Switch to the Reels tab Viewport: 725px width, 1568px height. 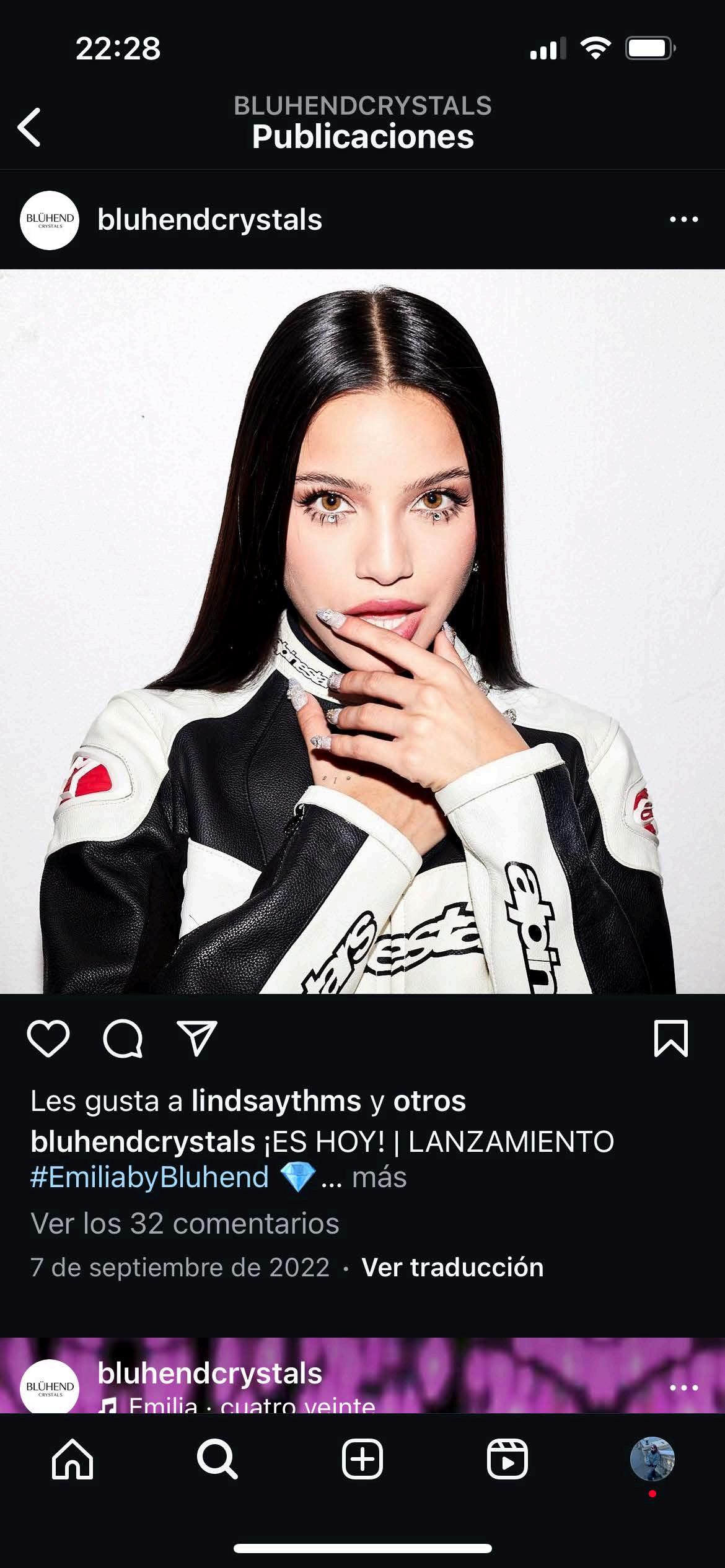[507, 1459]
